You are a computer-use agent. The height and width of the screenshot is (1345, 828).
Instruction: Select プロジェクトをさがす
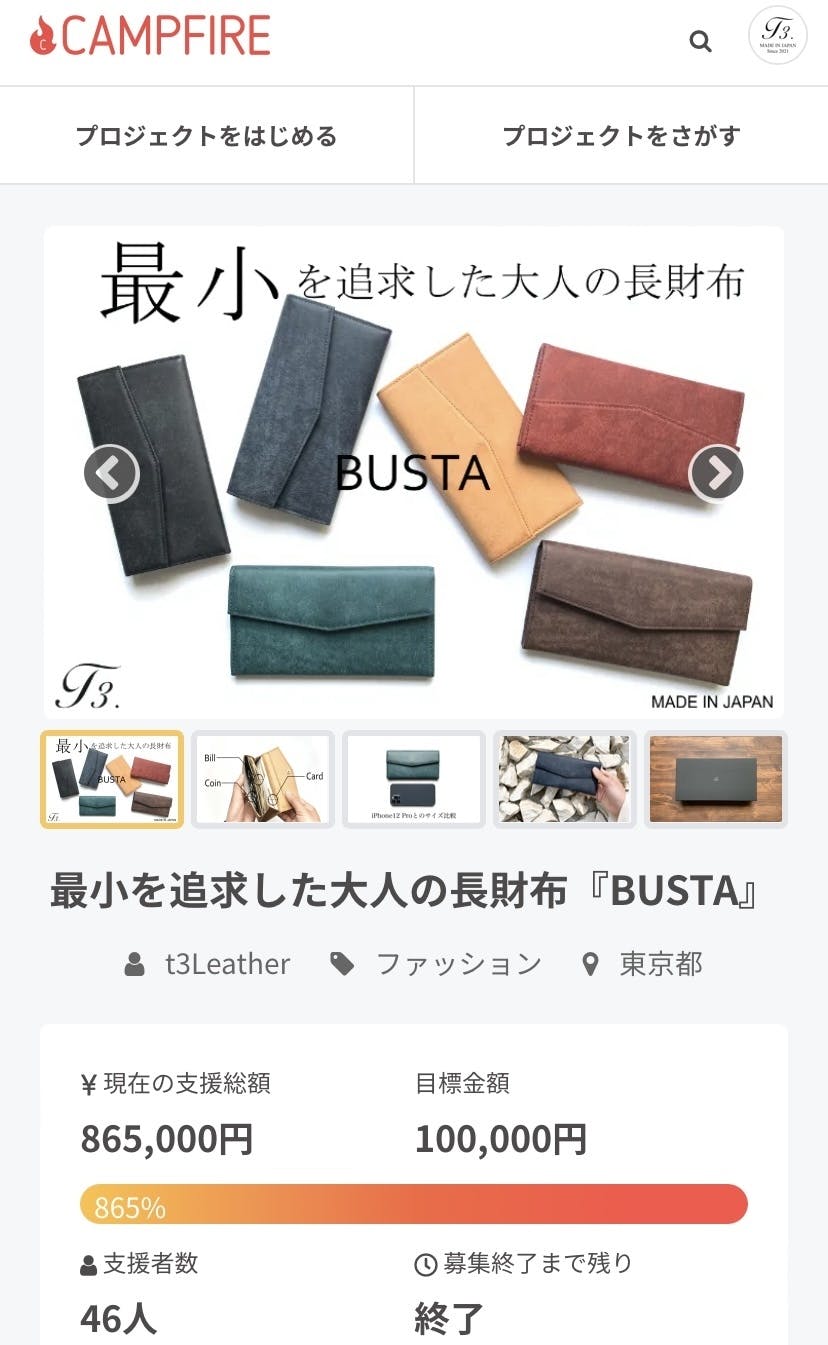tap(621, 136)
